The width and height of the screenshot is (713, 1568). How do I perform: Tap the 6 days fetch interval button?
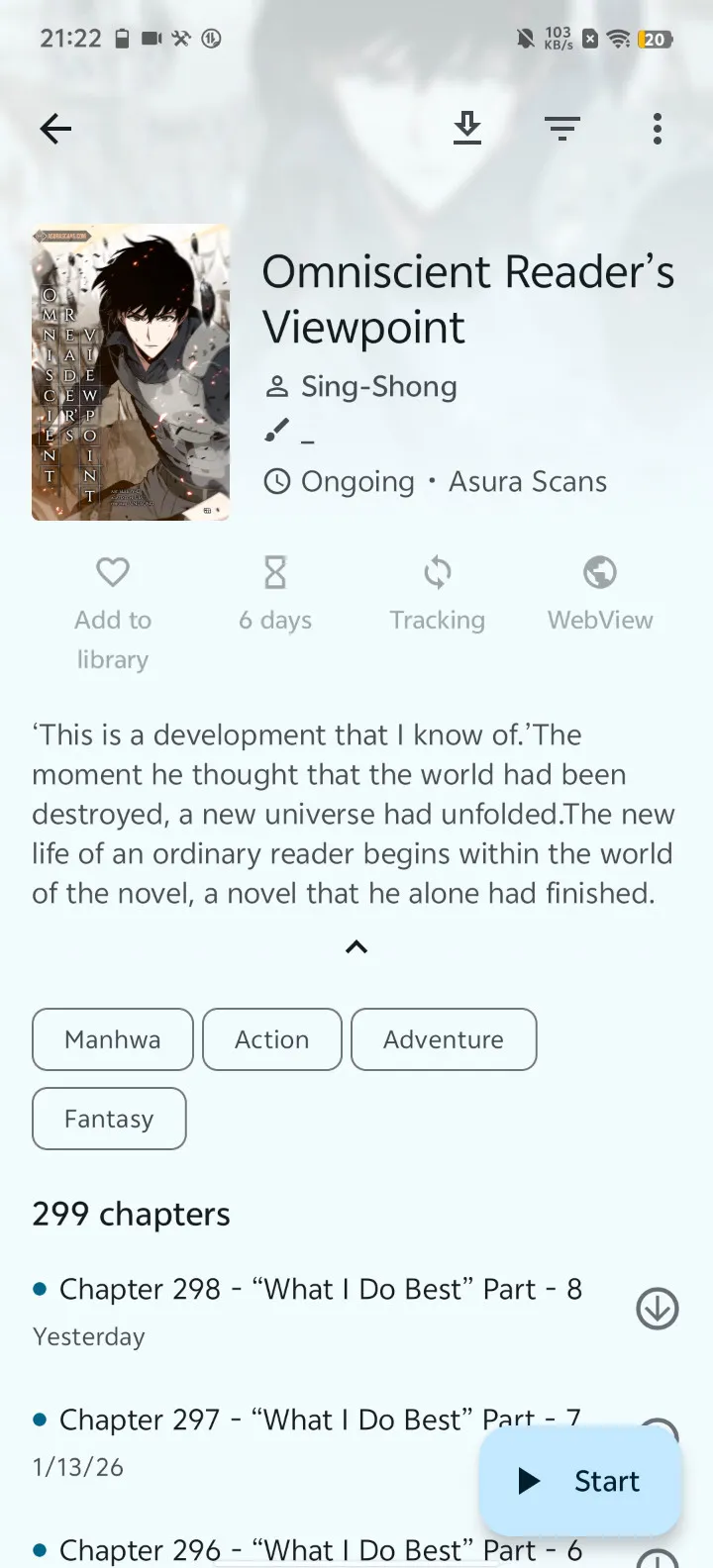coord(275,594)
